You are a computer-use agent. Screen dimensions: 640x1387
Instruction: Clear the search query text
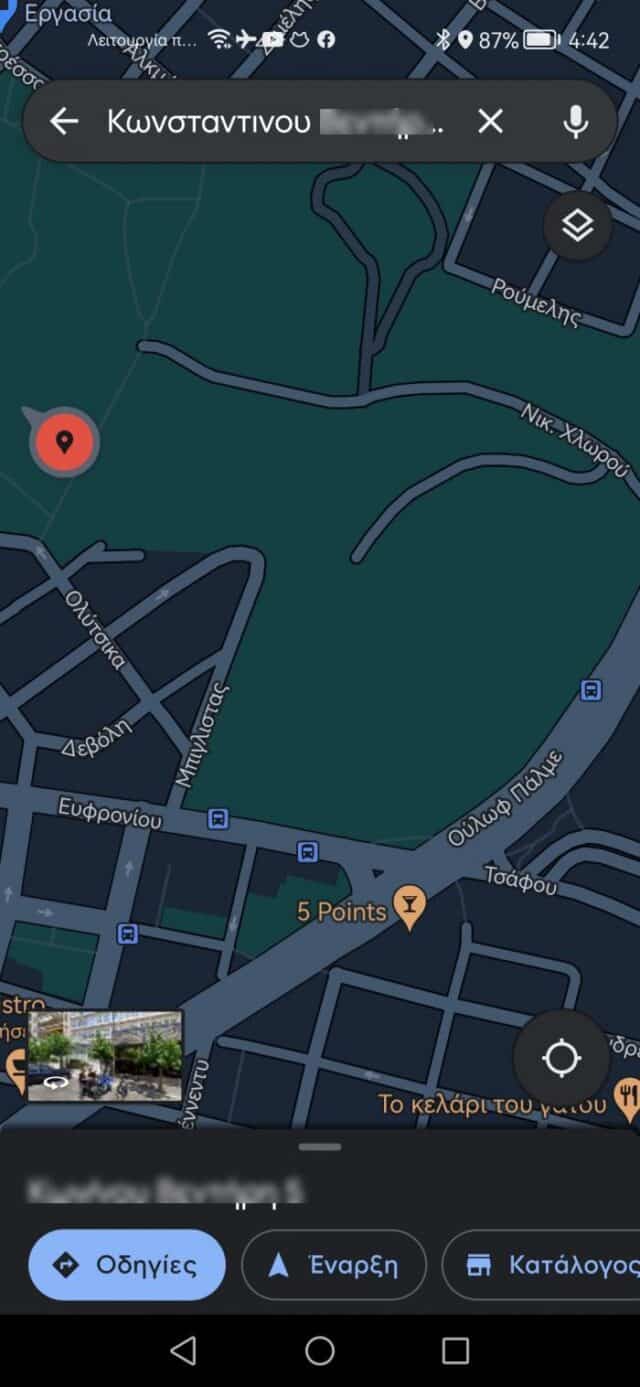point(490,122)
